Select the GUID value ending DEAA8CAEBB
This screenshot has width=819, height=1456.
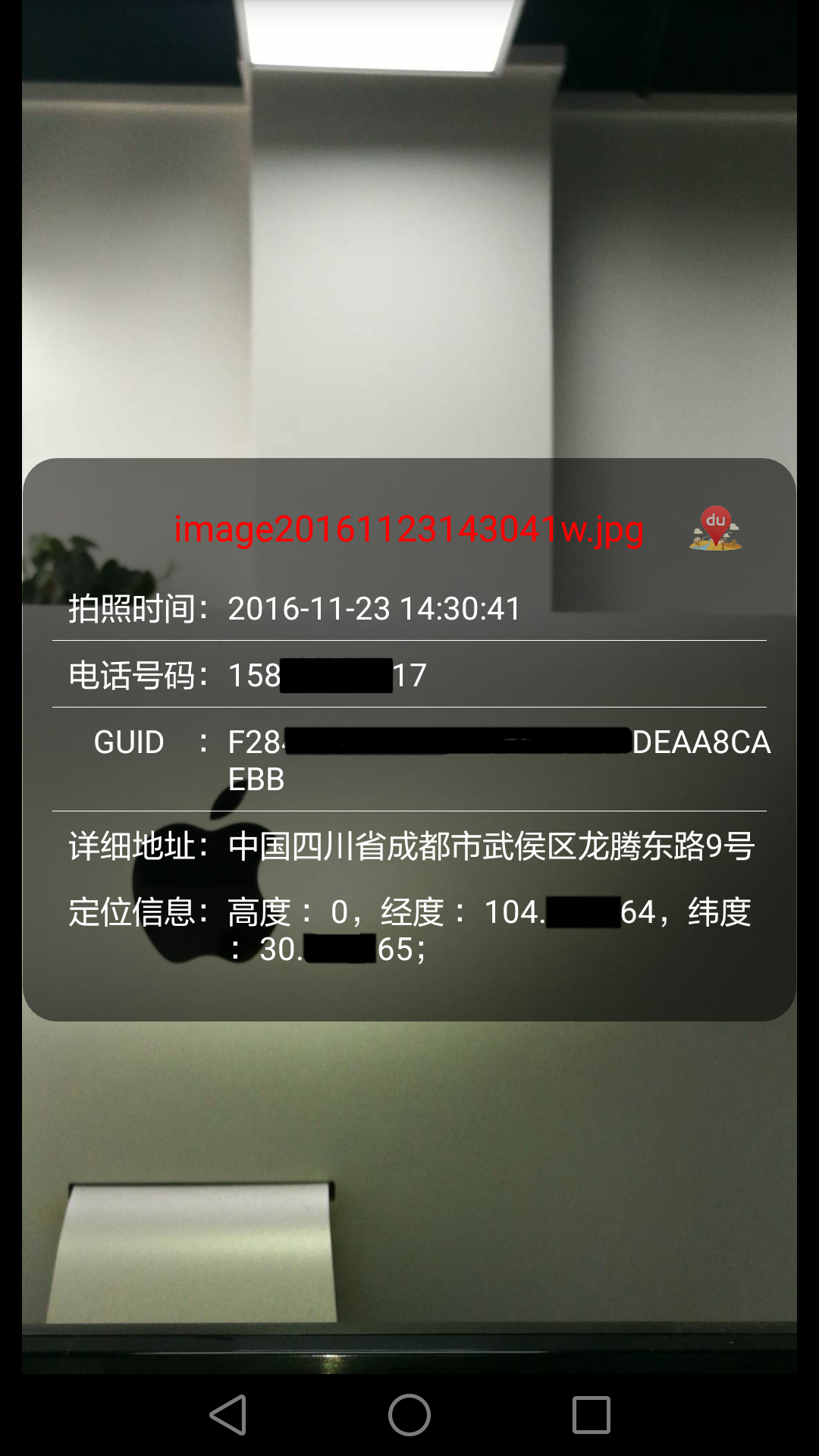click(497, 742)
